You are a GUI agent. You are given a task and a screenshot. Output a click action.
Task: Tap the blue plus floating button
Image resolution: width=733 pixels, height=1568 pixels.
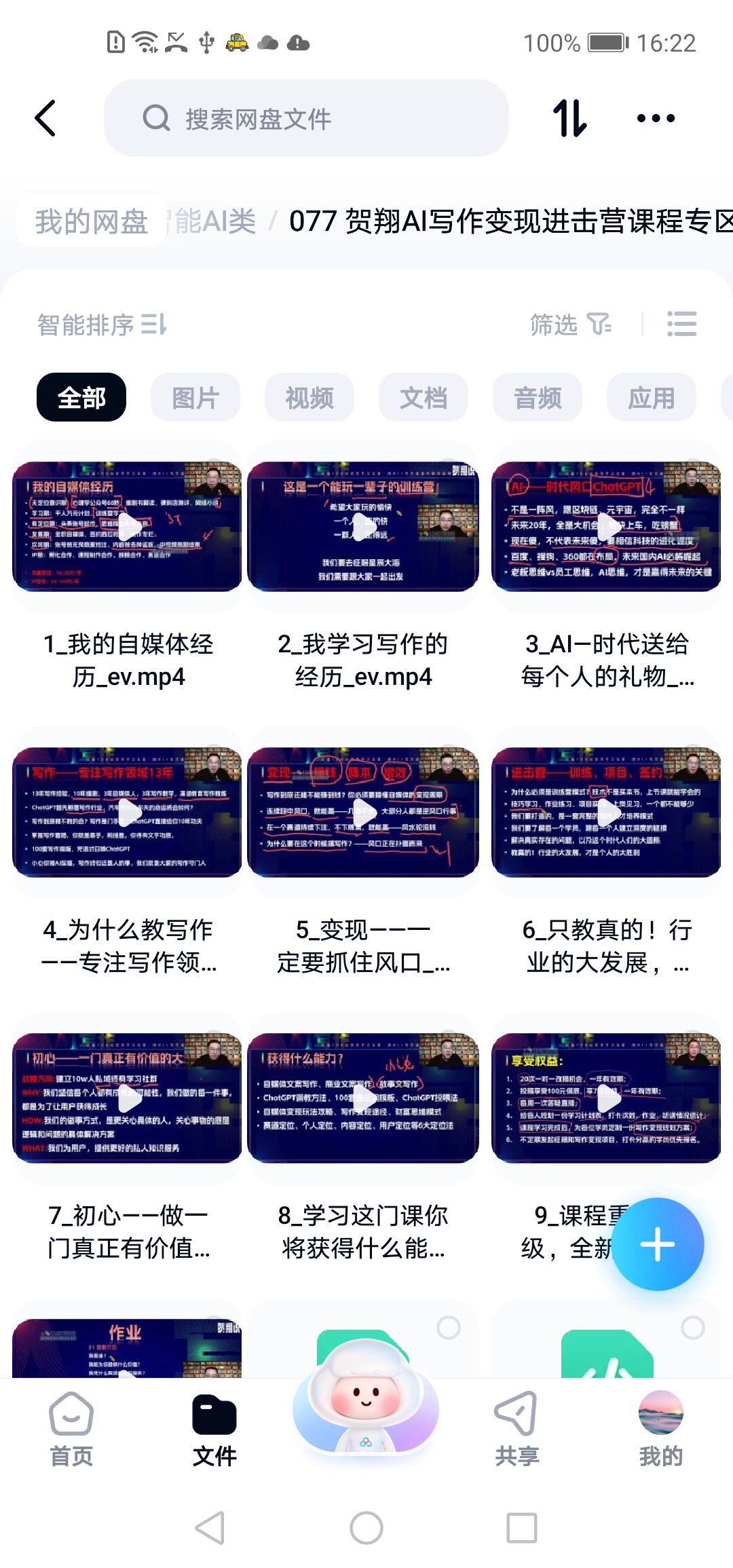click(x=657, y=1244)
